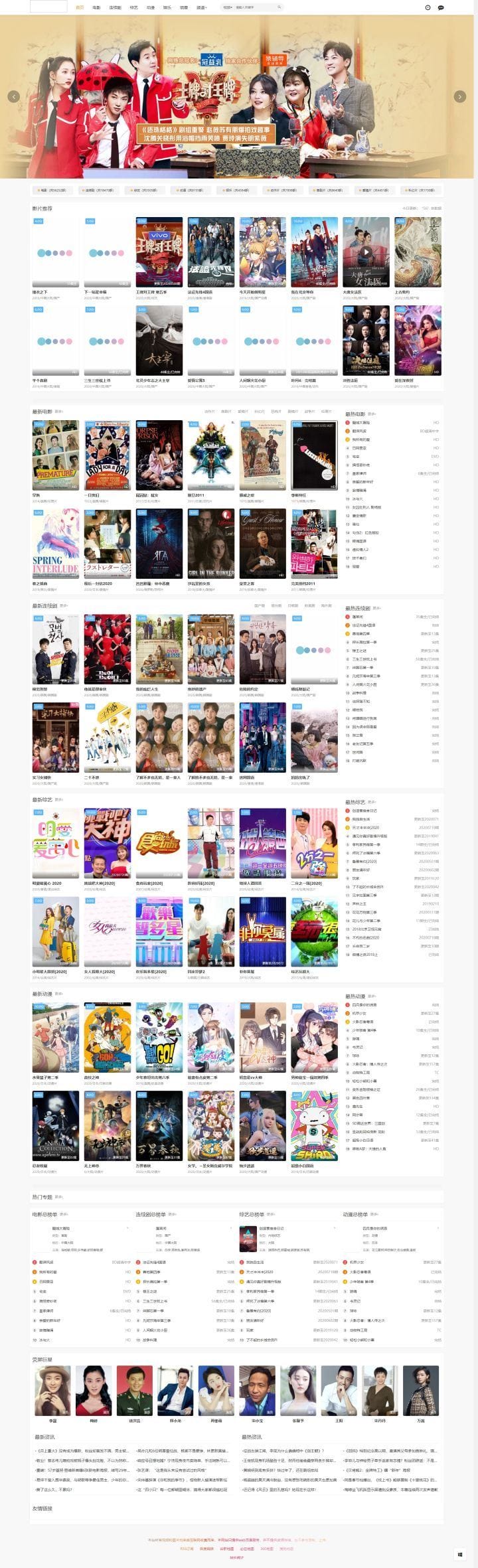Open the 二分之一强[2020] variety show card
Screen dimensions: 478x1568
(314, 843)
